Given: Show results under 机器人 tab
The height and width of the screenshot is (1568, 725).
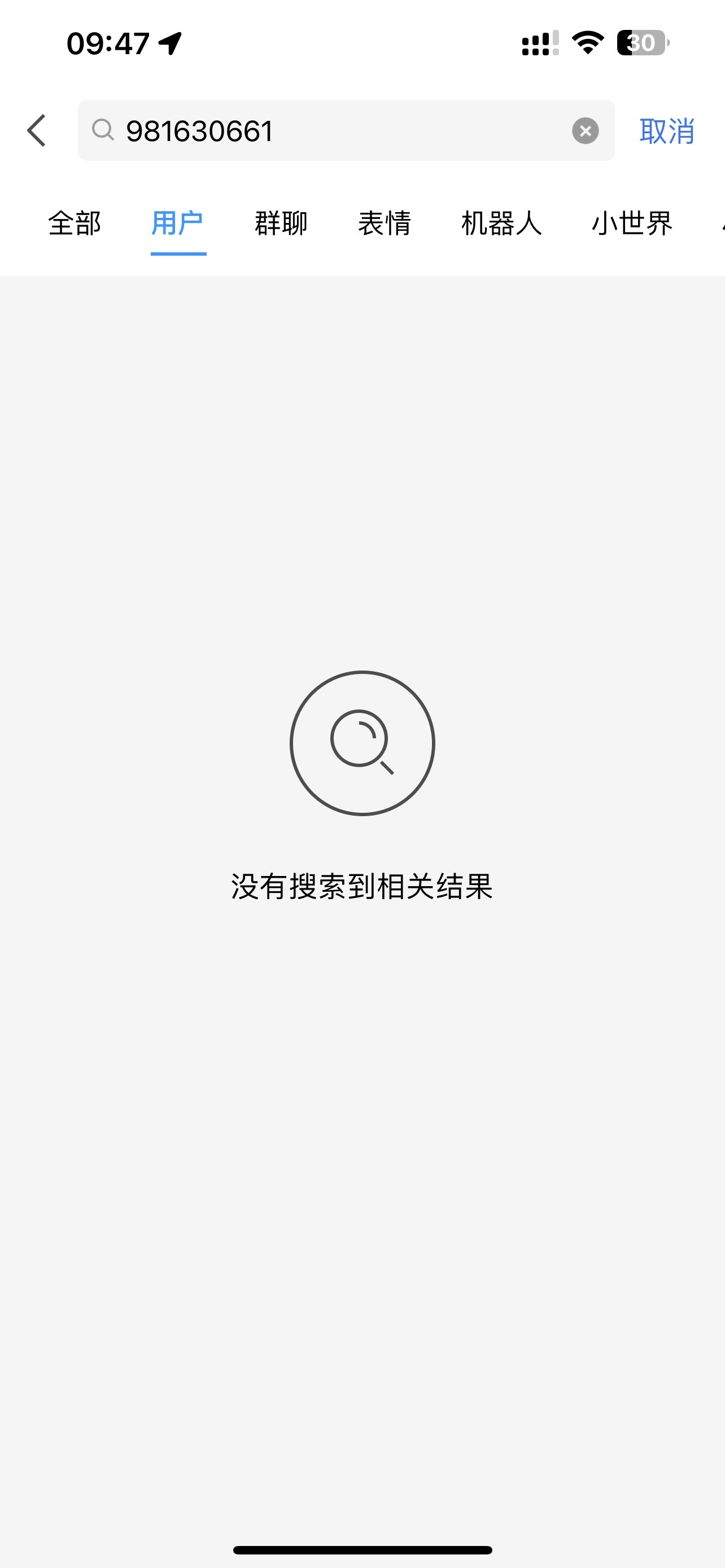Looking at the screenshot, I should [501, 223].
